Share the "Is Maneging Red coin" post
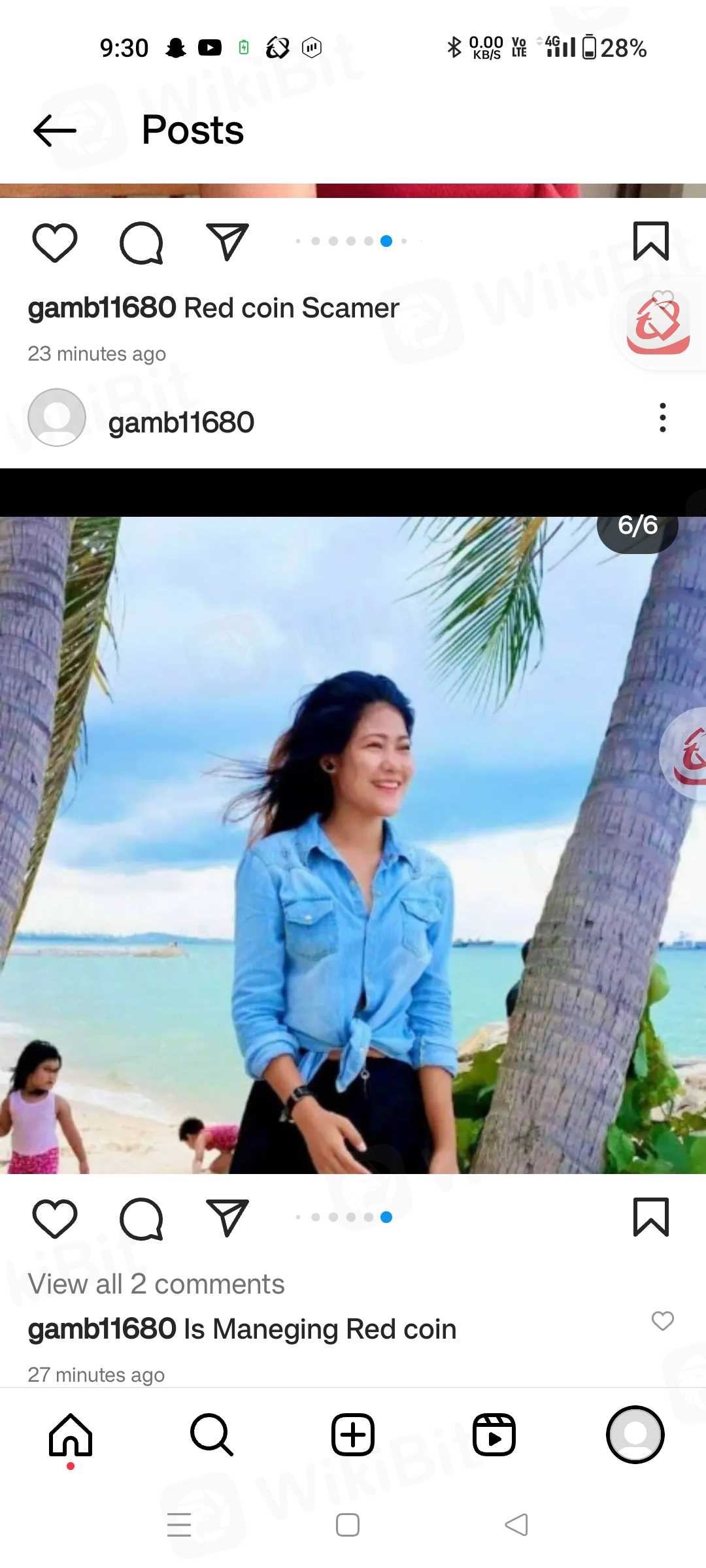The width and height of the screenshot is (706, 1568). coord(227,1218)
